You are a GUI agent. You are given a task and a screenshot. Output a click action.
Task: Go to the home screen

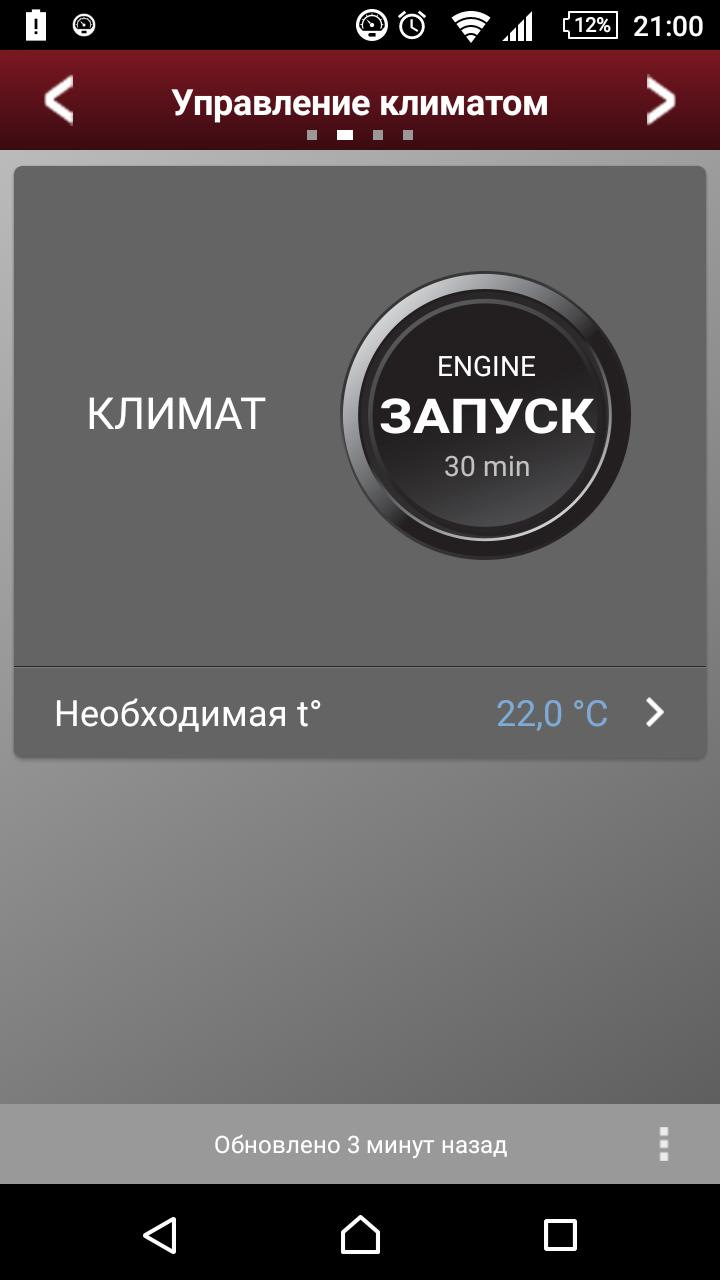point(360,1235)
